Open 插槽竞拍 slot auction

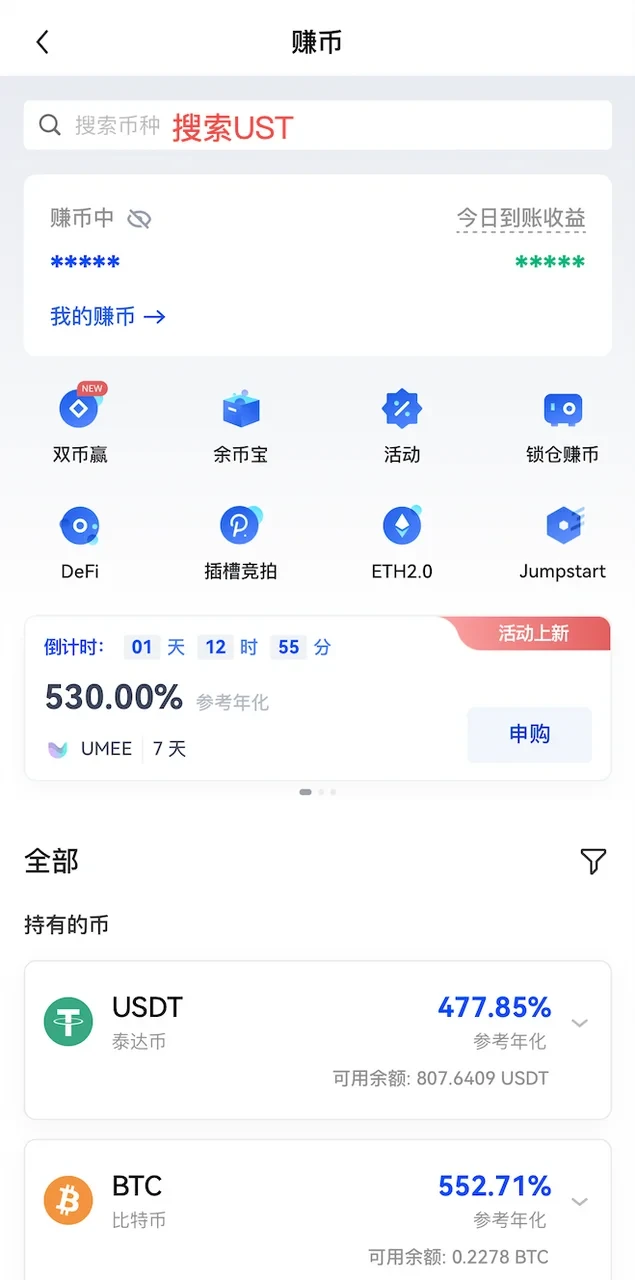point(241,542)
